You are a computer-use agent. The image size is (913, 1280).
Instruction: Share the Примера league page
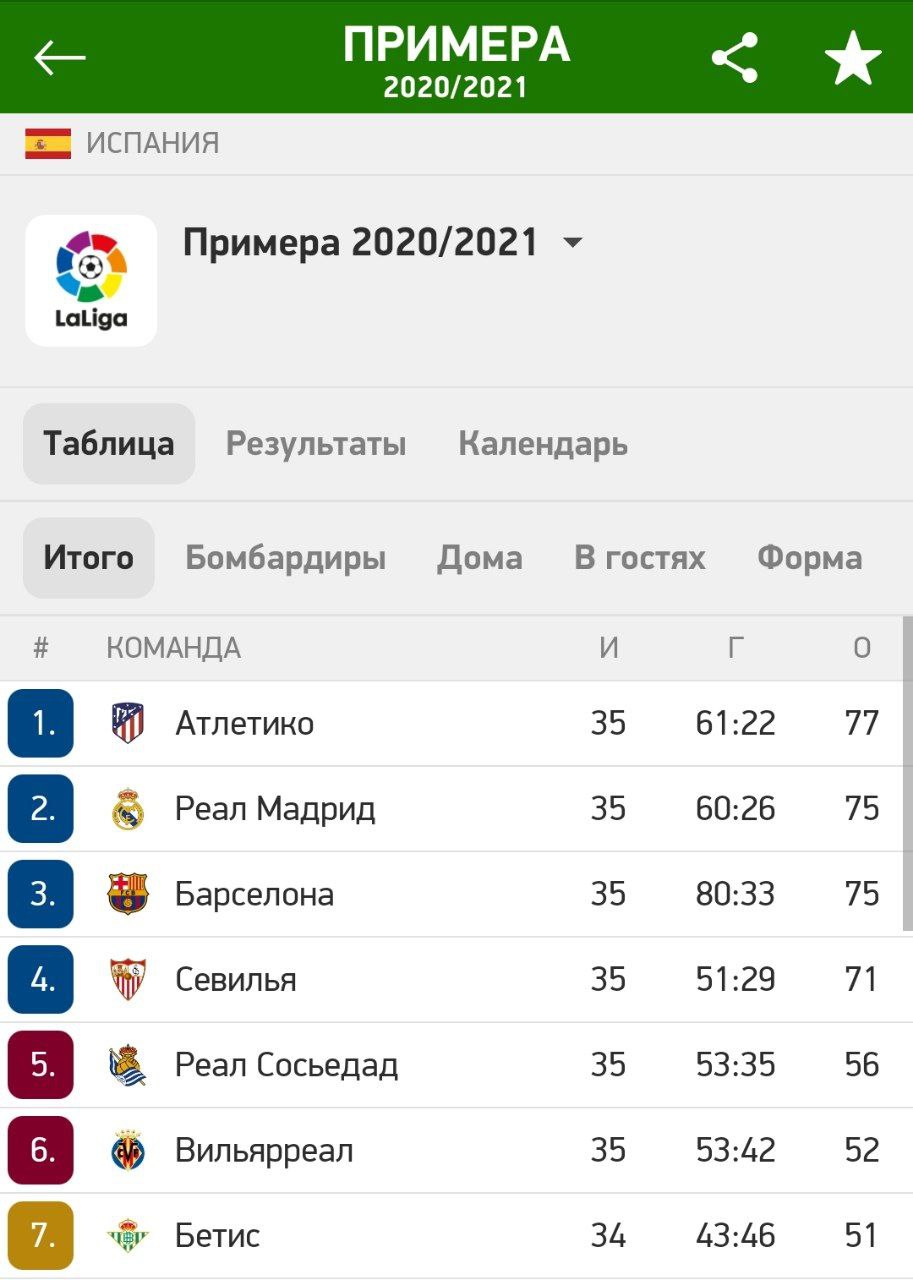click(735, 57)
